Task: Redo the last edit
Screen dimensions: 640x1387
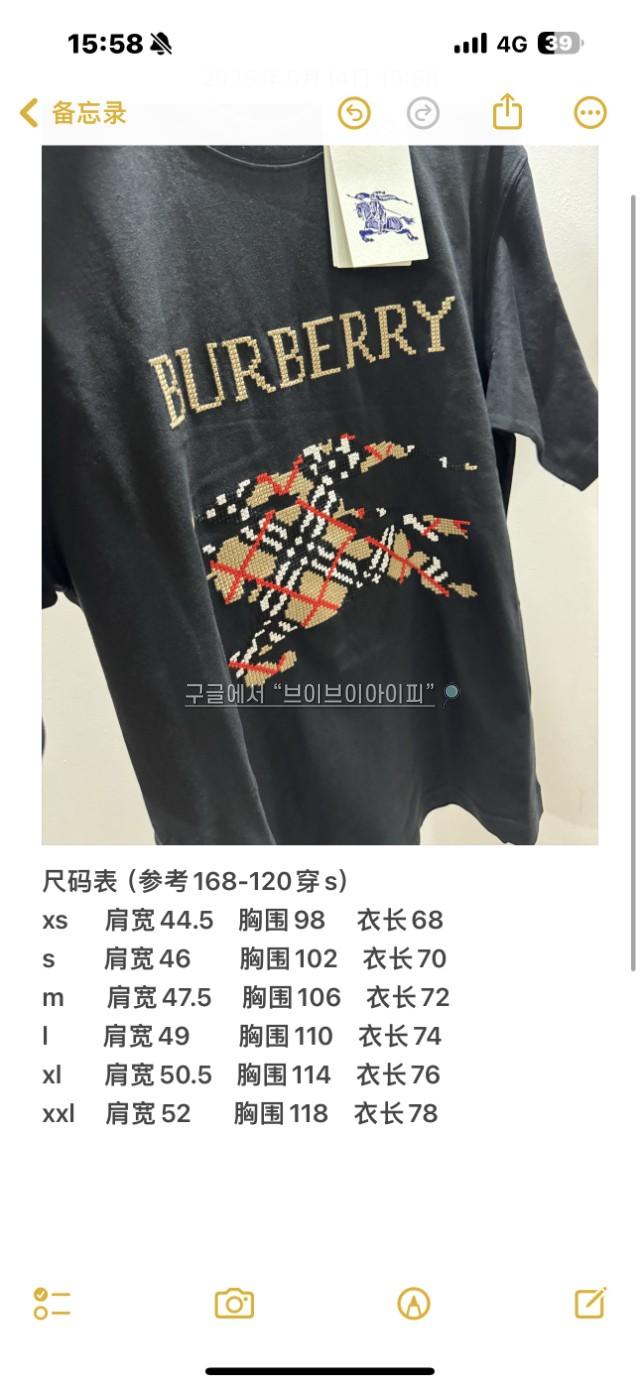Action: [424, 113]
